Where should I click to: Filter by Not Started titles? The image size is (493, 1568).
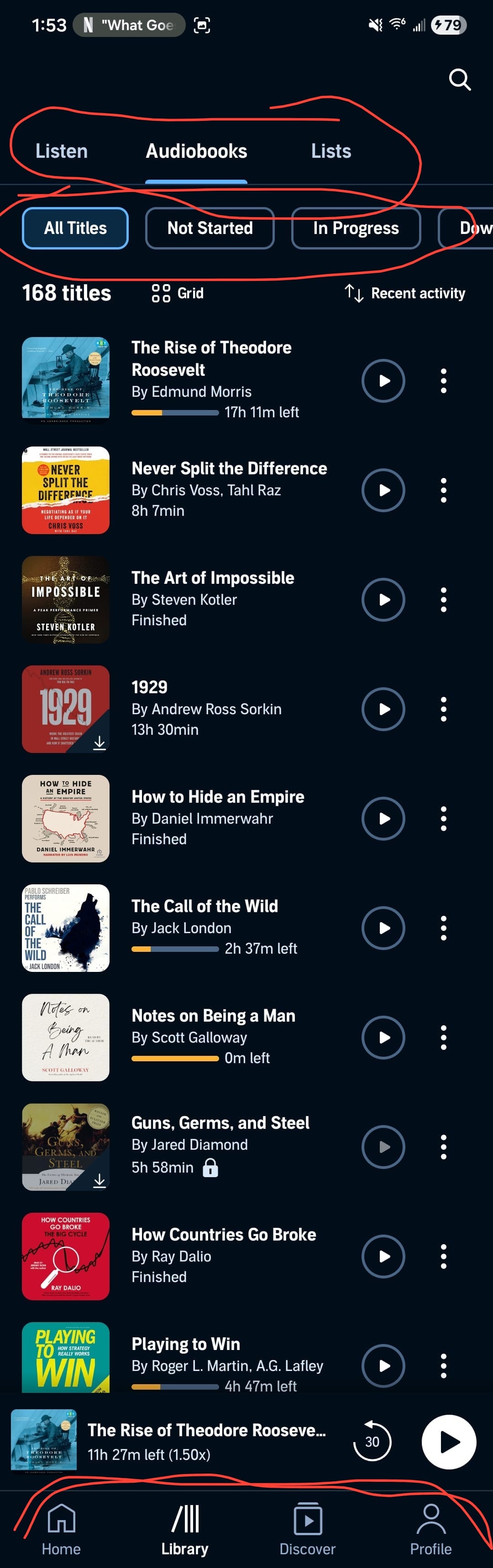210,228
